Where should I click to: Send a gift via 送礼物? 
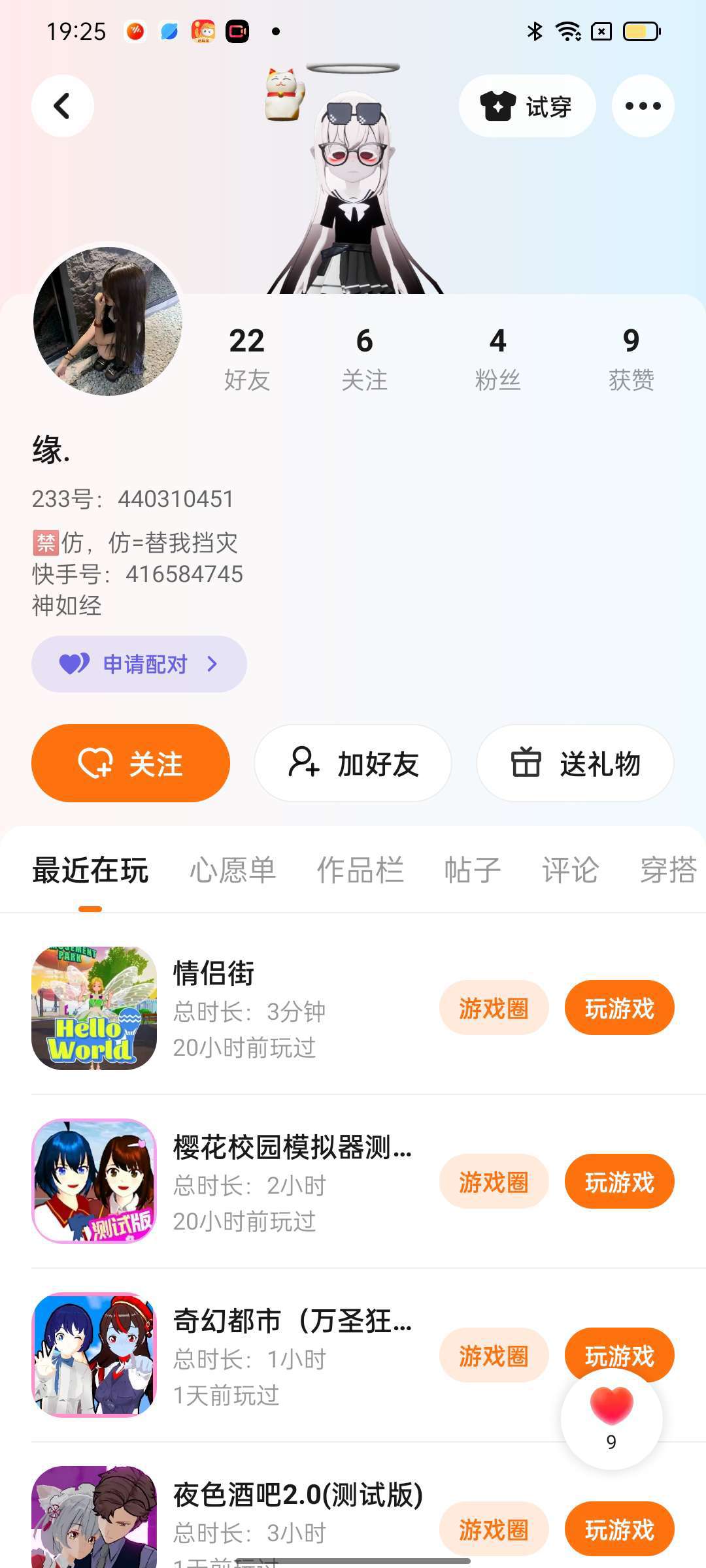pyautogui.click(x=575, y=763)
